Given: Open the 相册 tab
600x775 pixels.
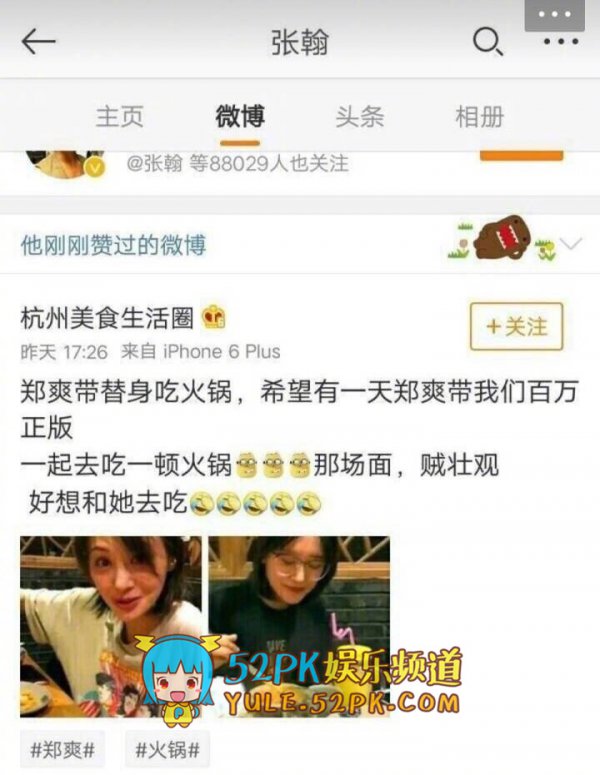Looking at the screenshot, I should tap(479, 116).
